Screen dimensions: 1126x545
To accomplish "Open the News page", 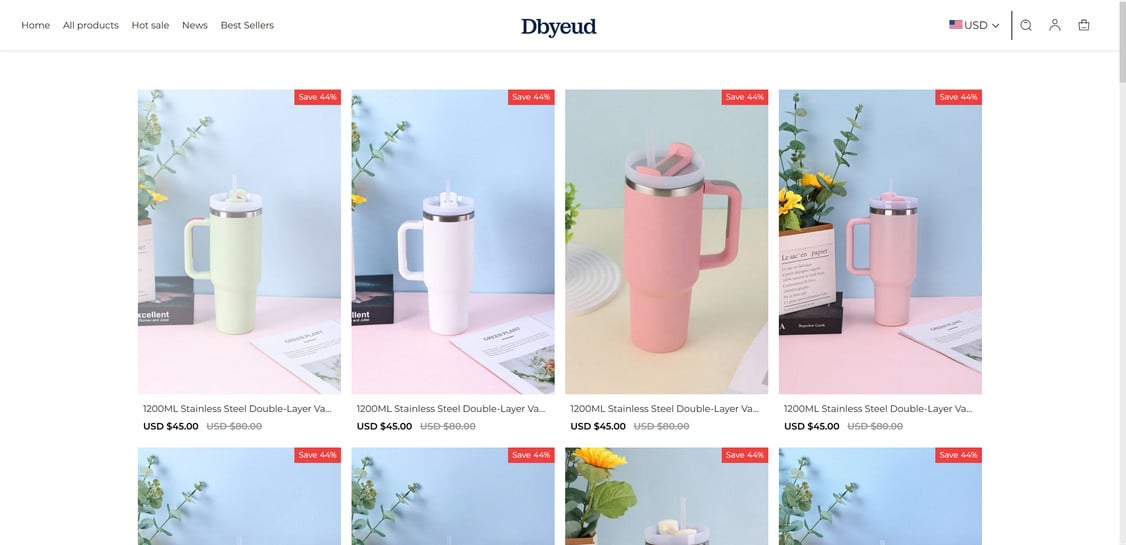I will point(194,25).
